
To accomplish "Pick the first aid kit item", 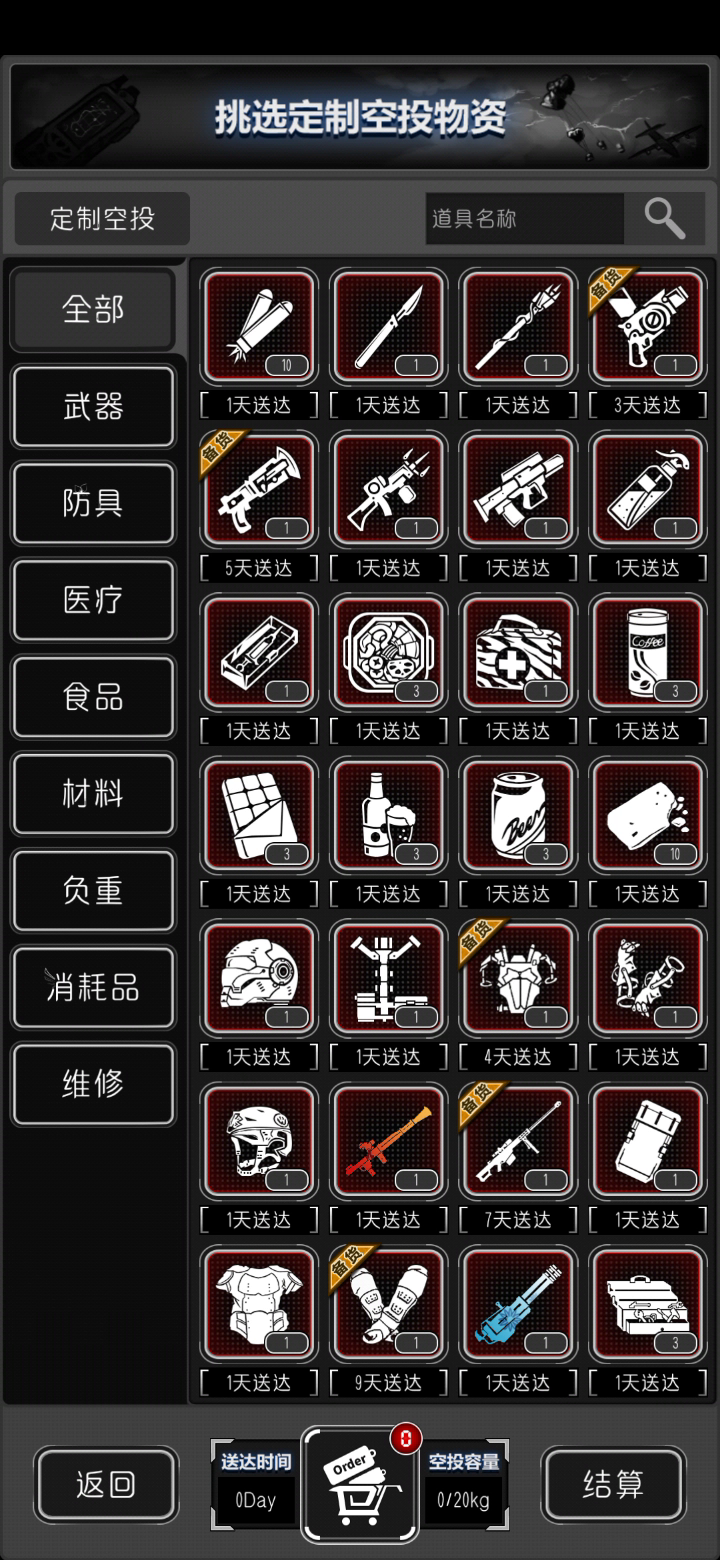I will (x=518, y=653).
